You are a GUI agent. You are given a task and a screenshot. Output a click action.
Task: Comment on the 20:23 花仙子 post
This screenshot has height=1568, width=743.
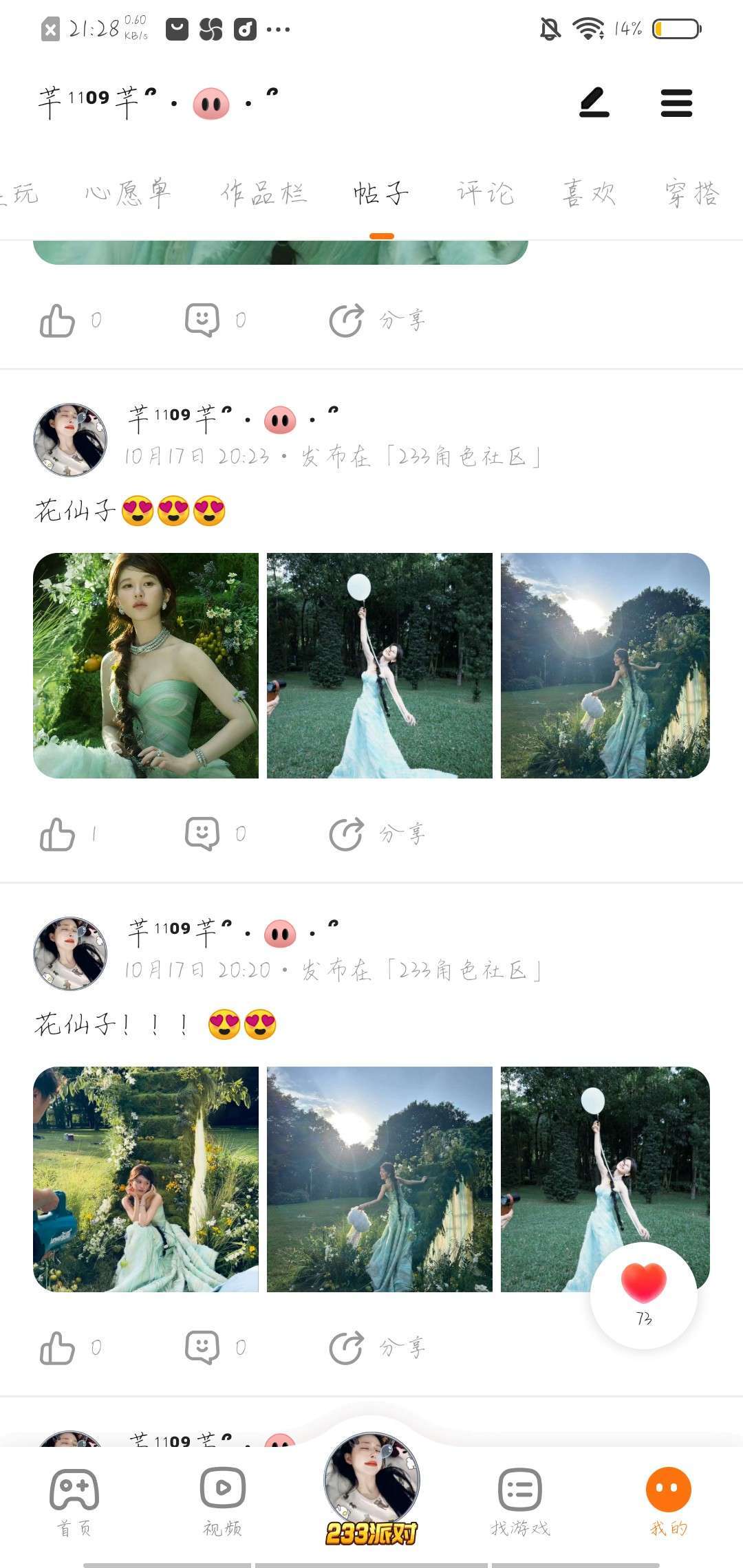202,834
